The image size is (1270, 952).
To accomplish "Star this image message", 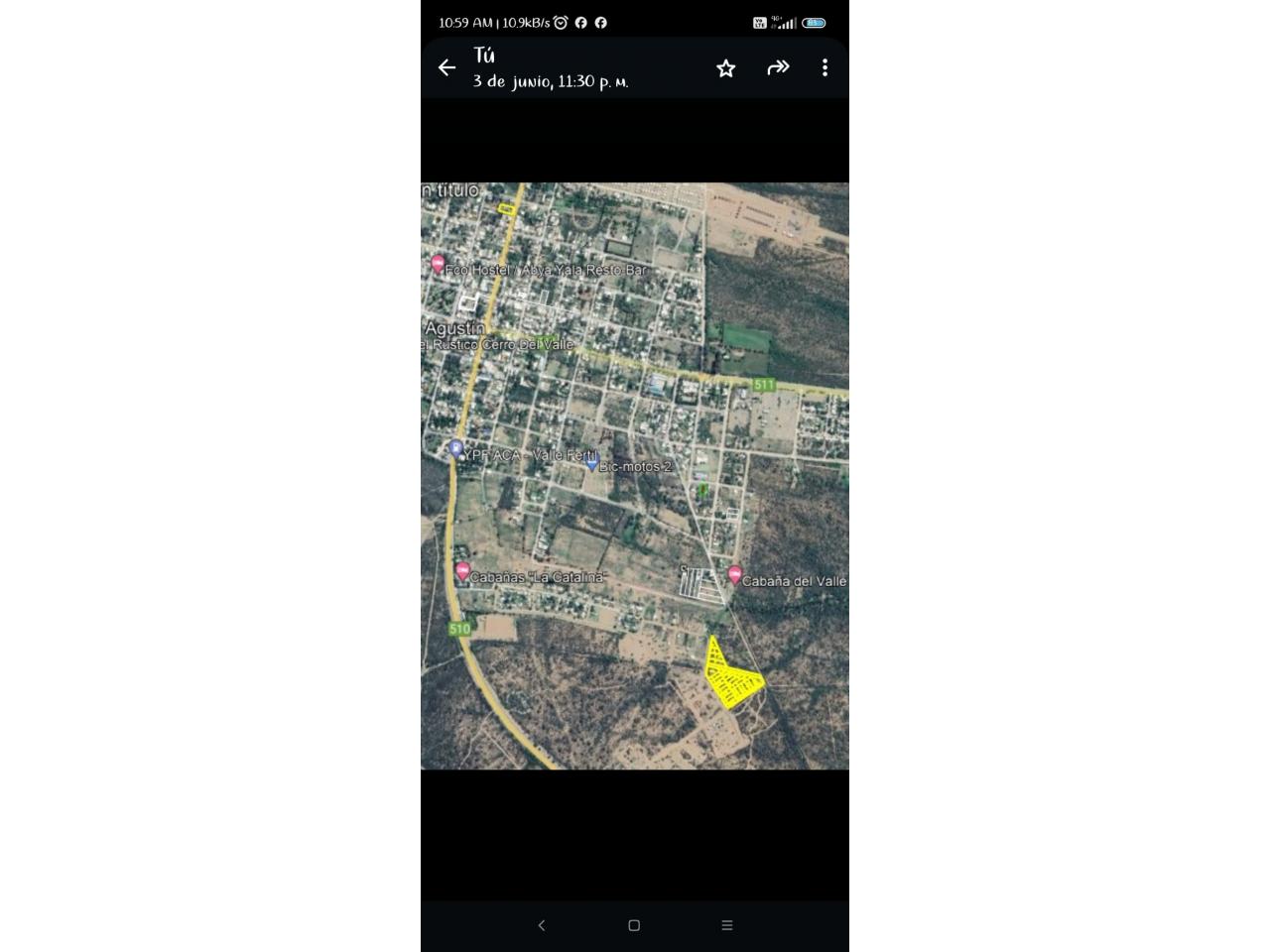I will pyautogui.click(x=725, y=67).
